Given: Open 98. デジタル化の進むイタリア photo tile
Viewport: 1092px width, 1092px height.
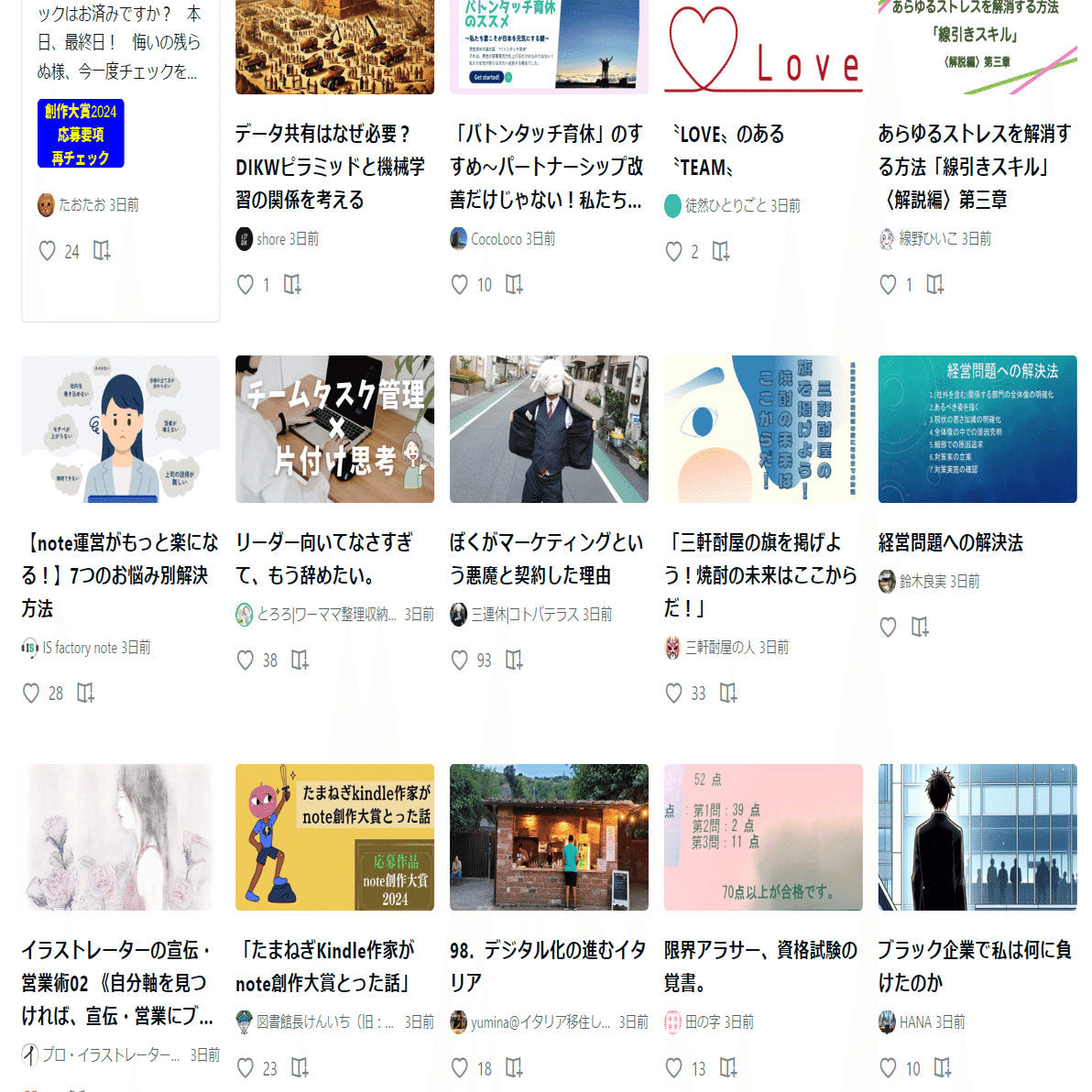Looking at the screenshot, I should [549, 836].
